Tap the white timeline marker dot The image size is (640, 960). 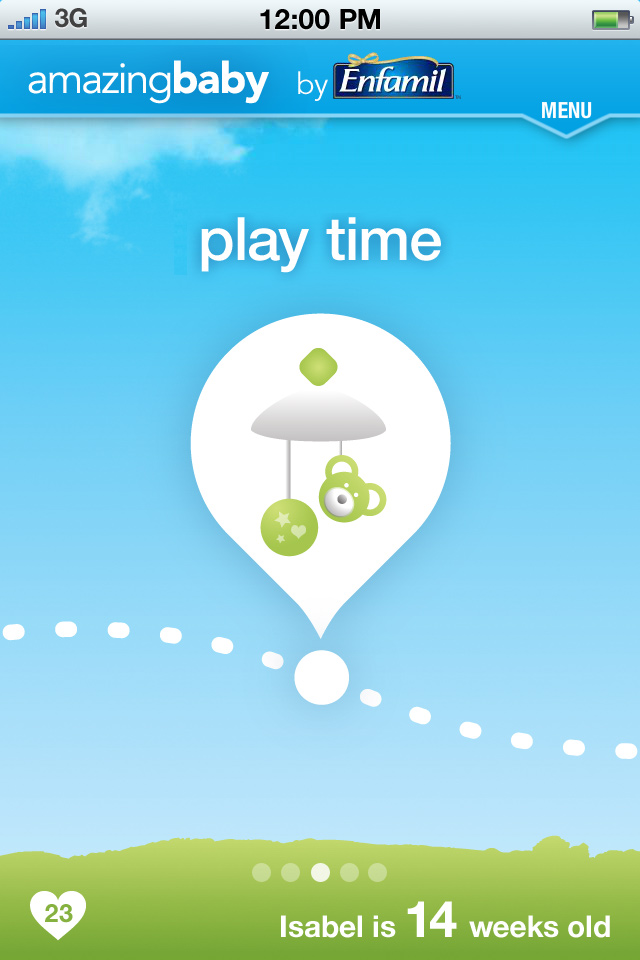pyautogui.click(x=321, y=677)
